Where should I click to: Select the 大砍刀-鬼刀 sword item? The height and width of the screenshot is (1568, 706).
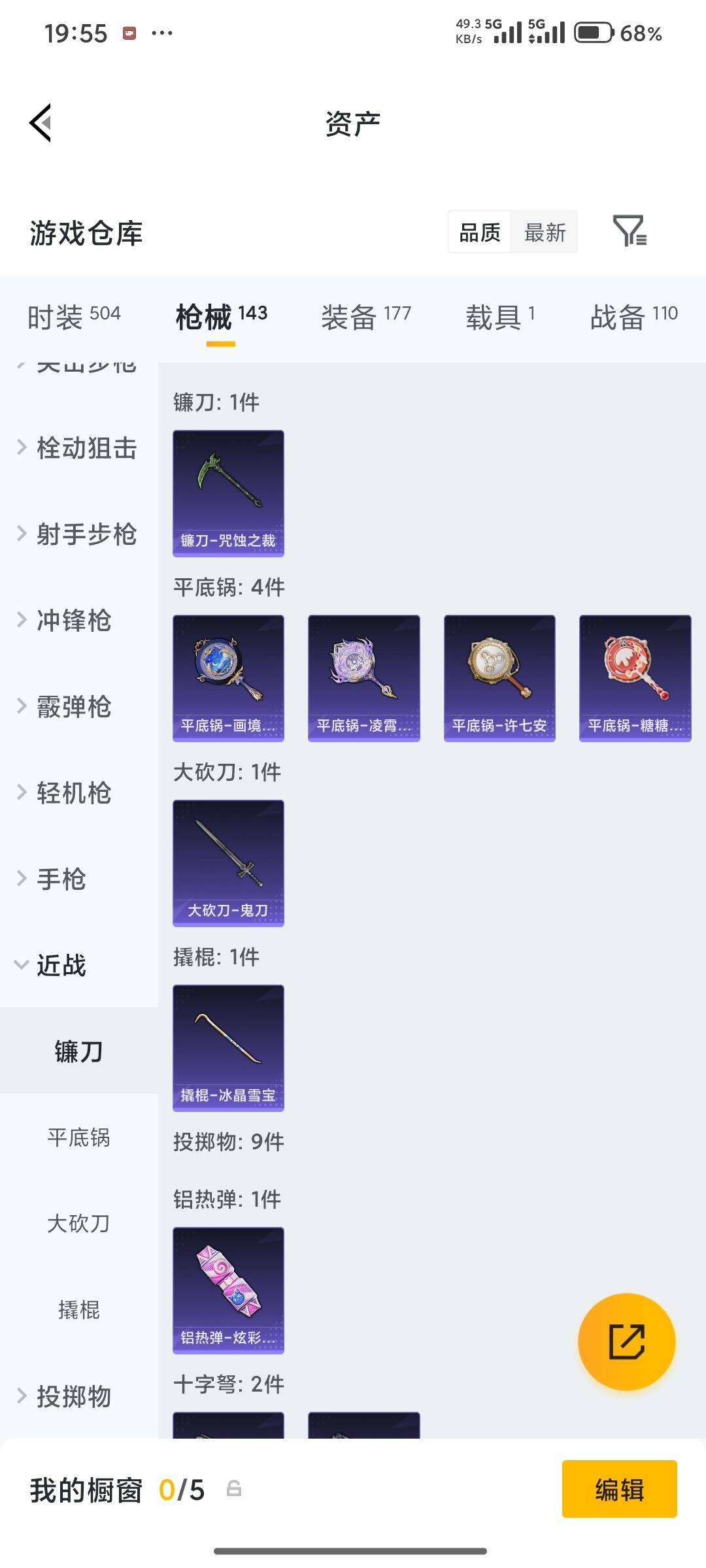pos(228,863)
